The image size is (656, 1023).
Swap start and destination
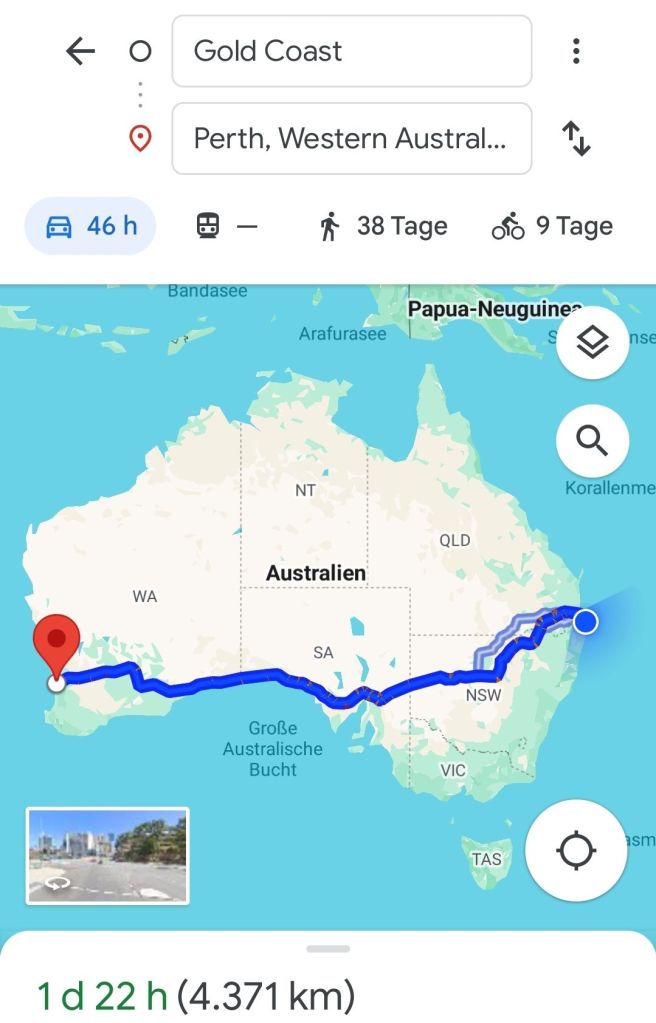tap(577, 138)
